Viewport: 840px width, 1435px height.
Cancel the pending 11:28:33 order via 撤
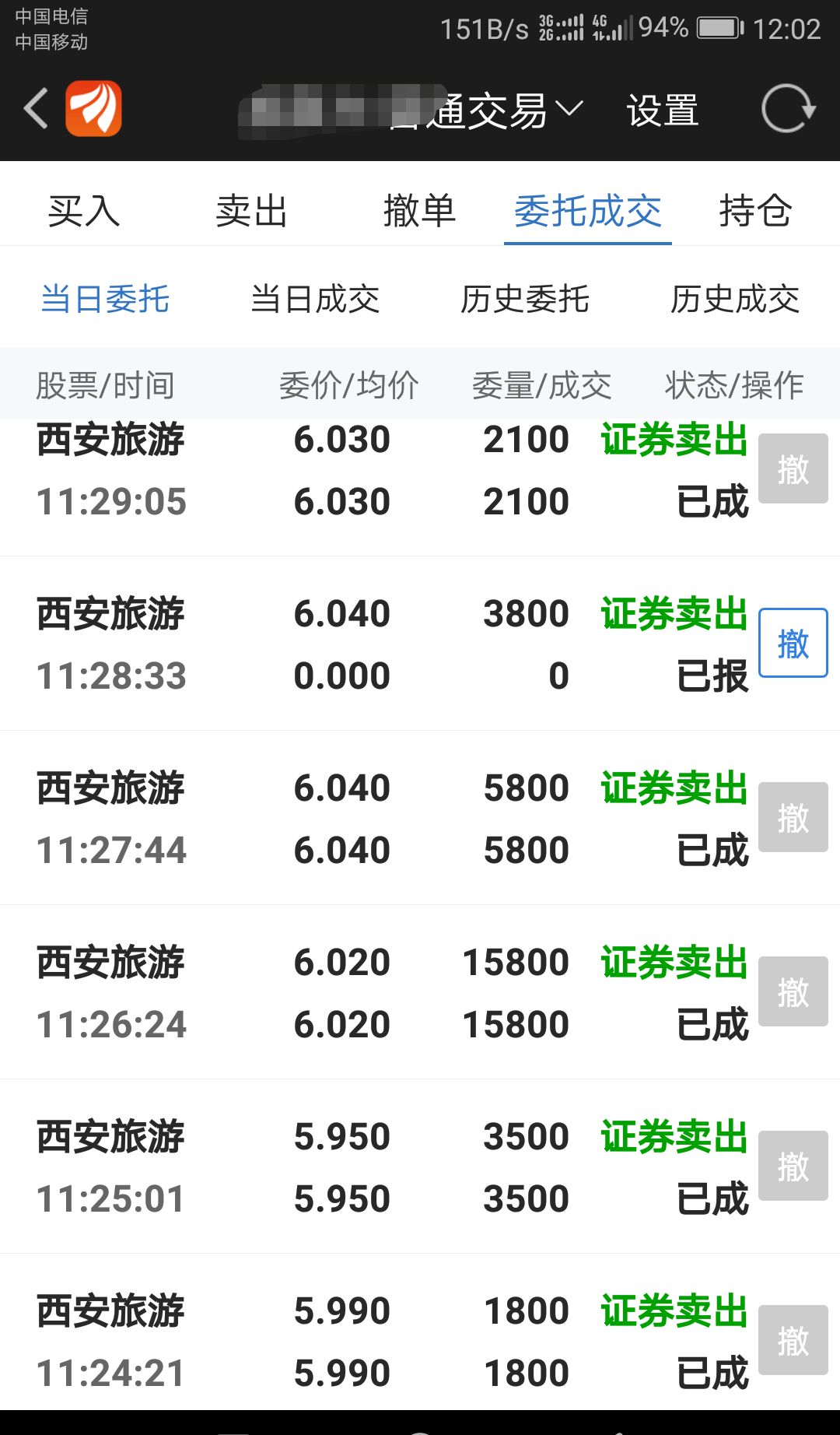click(x=792, y=643)
